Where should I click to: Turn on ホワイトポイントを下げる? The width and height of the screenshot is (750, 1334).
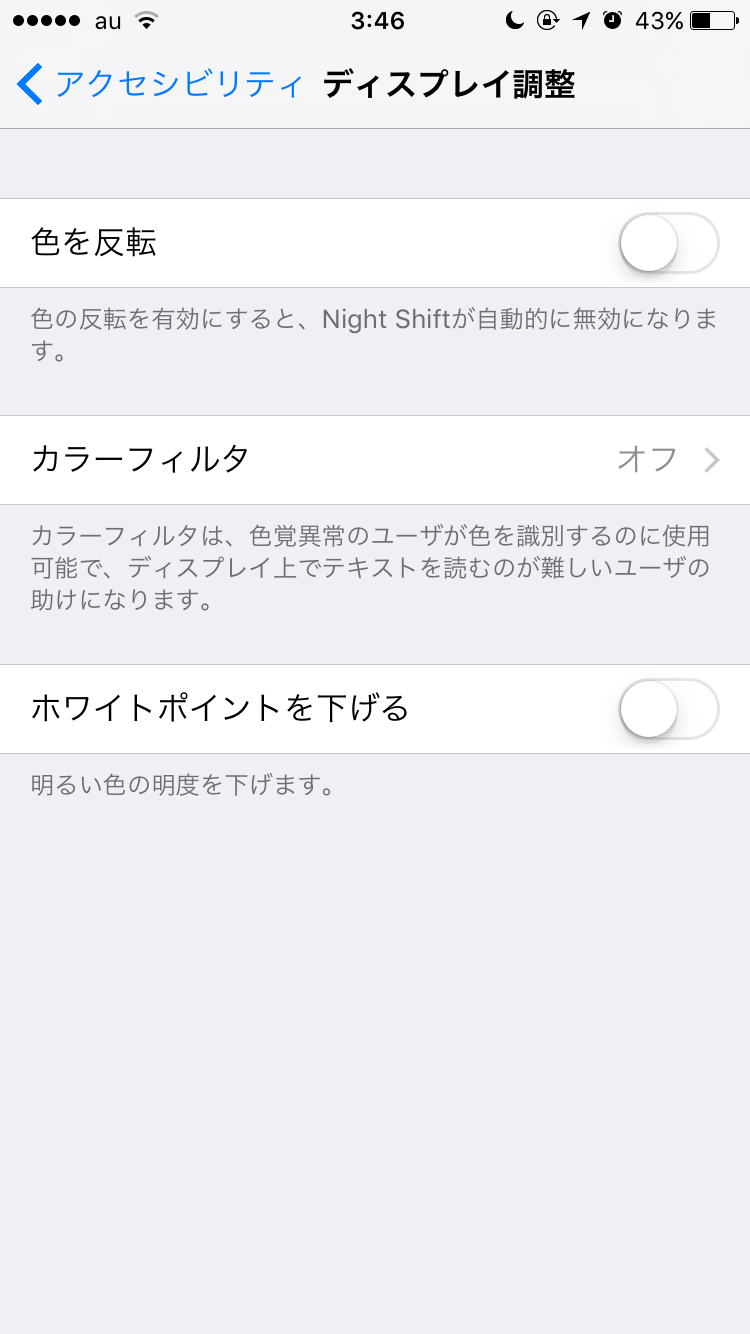[670, 709]
